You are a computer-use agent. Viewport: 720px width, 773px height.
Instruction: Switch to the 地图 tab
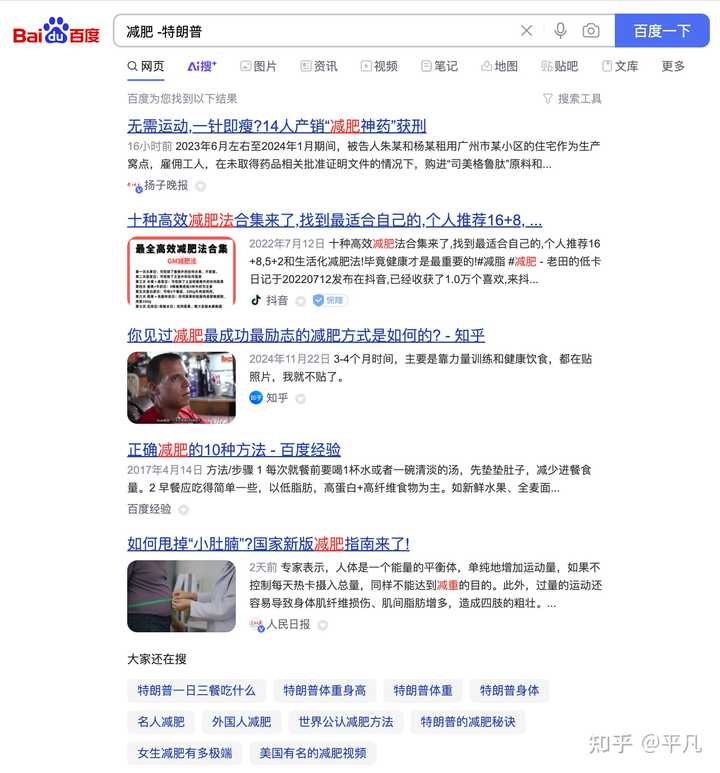coord(499,66)
